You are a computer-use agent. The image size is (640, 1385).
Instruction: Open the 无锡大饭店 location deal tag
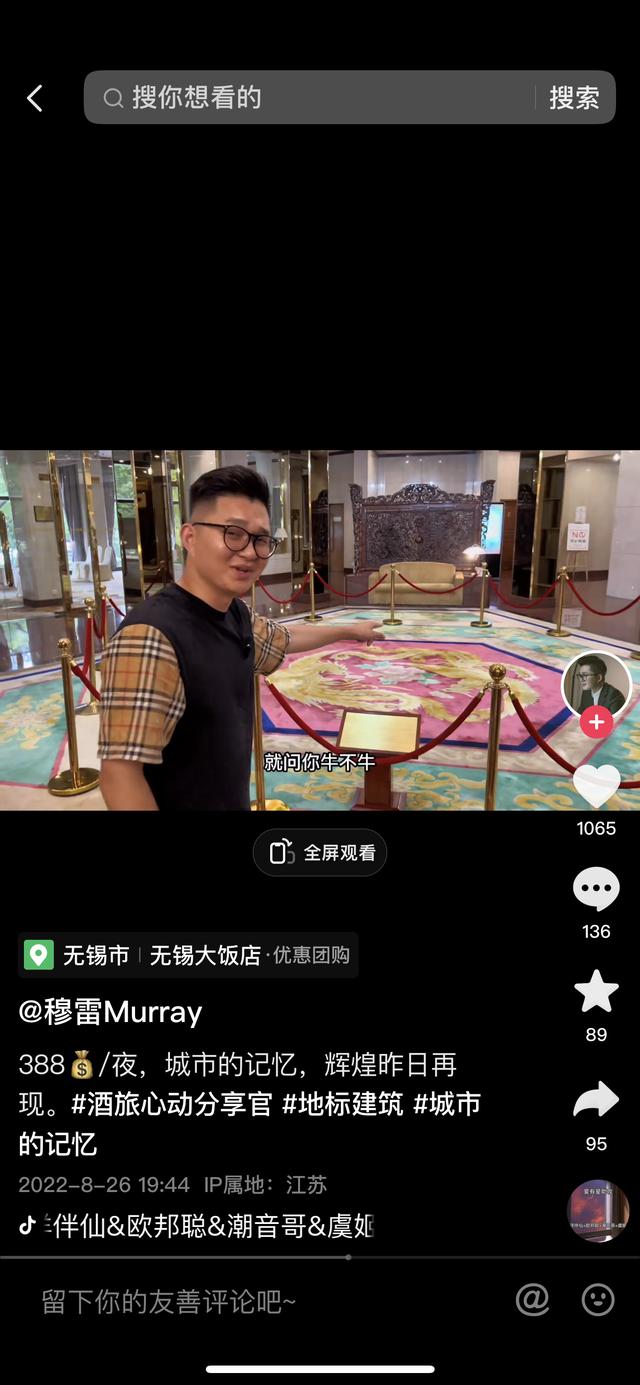[x=248, y=955]
